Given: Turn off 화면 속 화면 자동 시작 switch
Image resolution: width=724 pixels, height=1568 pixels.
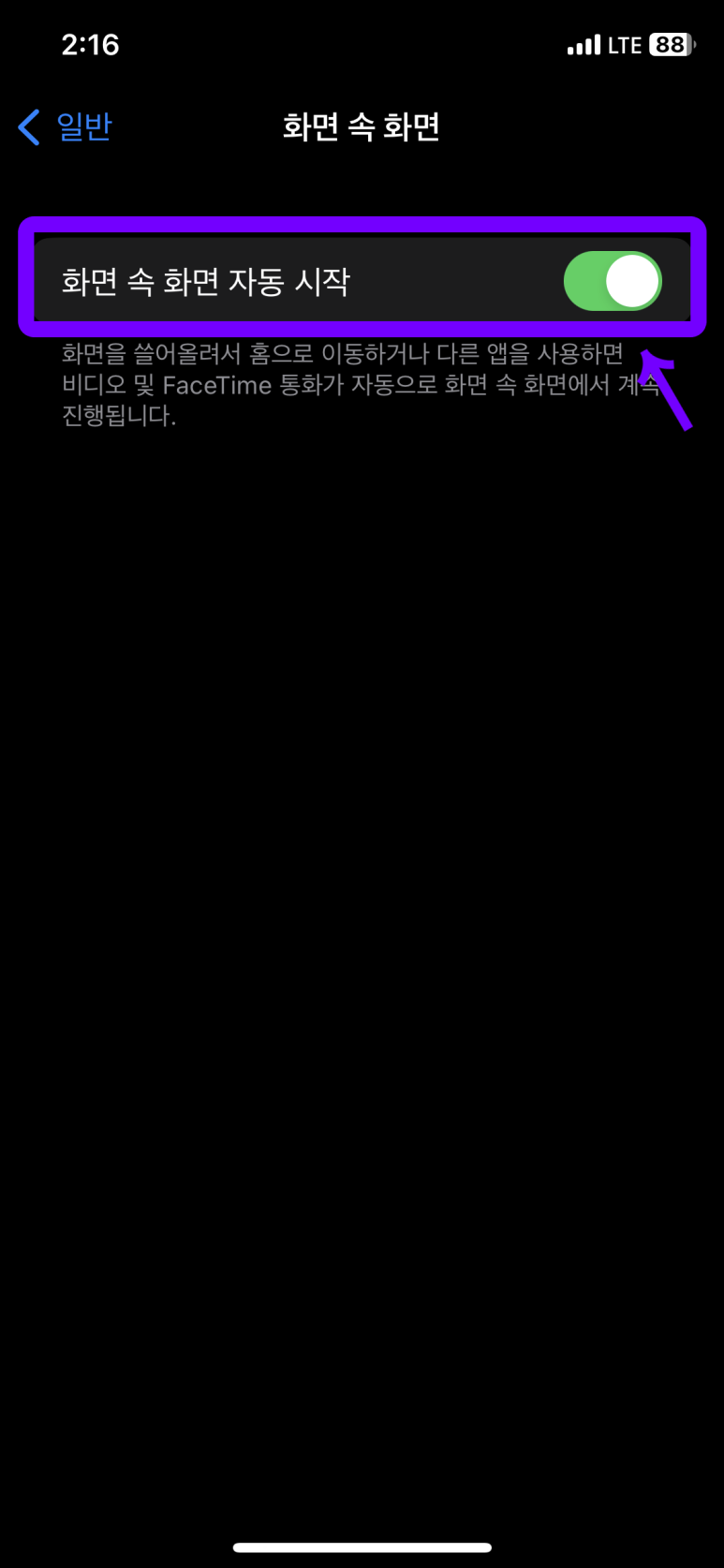Looking at the screenshot, I should tap(613, 281).
